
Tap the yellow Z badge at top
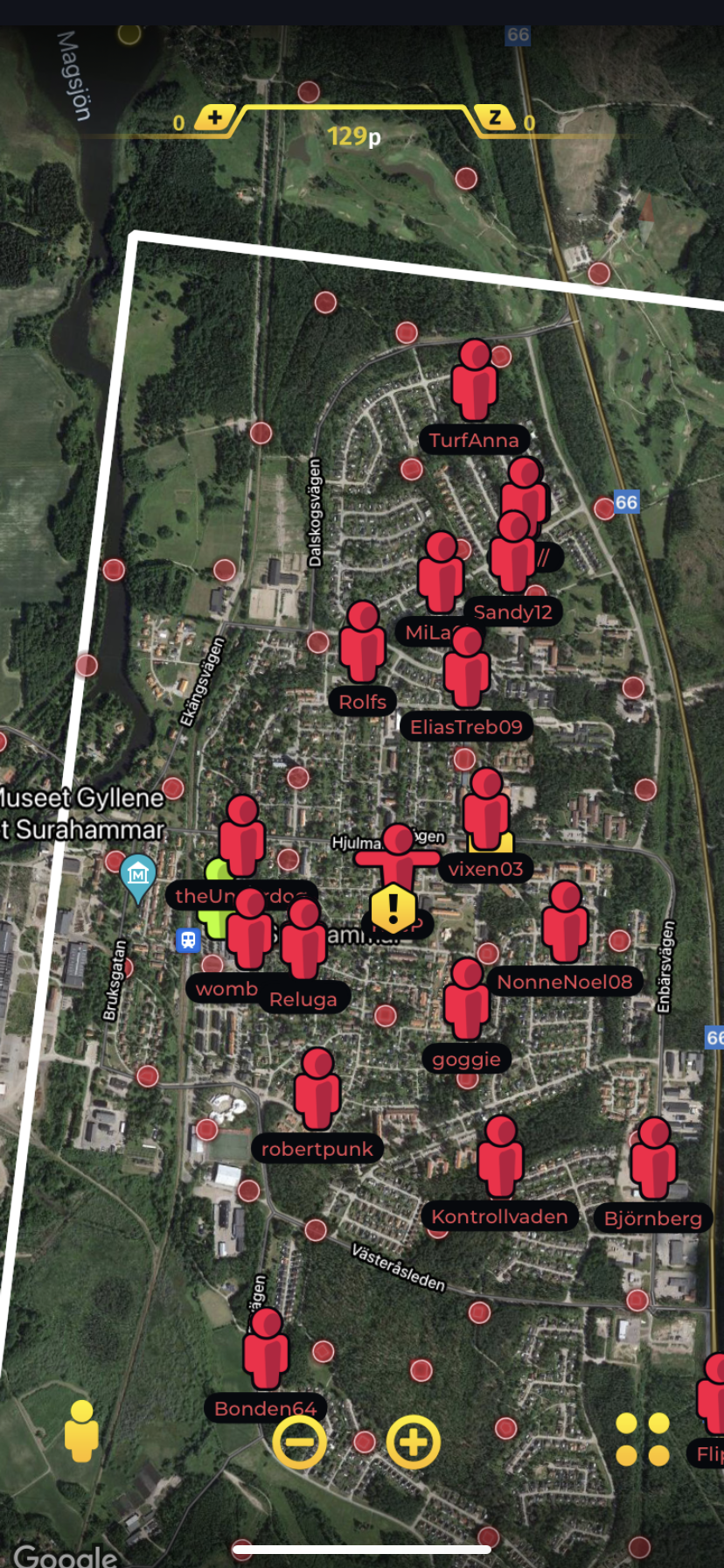tap(495, 117)
